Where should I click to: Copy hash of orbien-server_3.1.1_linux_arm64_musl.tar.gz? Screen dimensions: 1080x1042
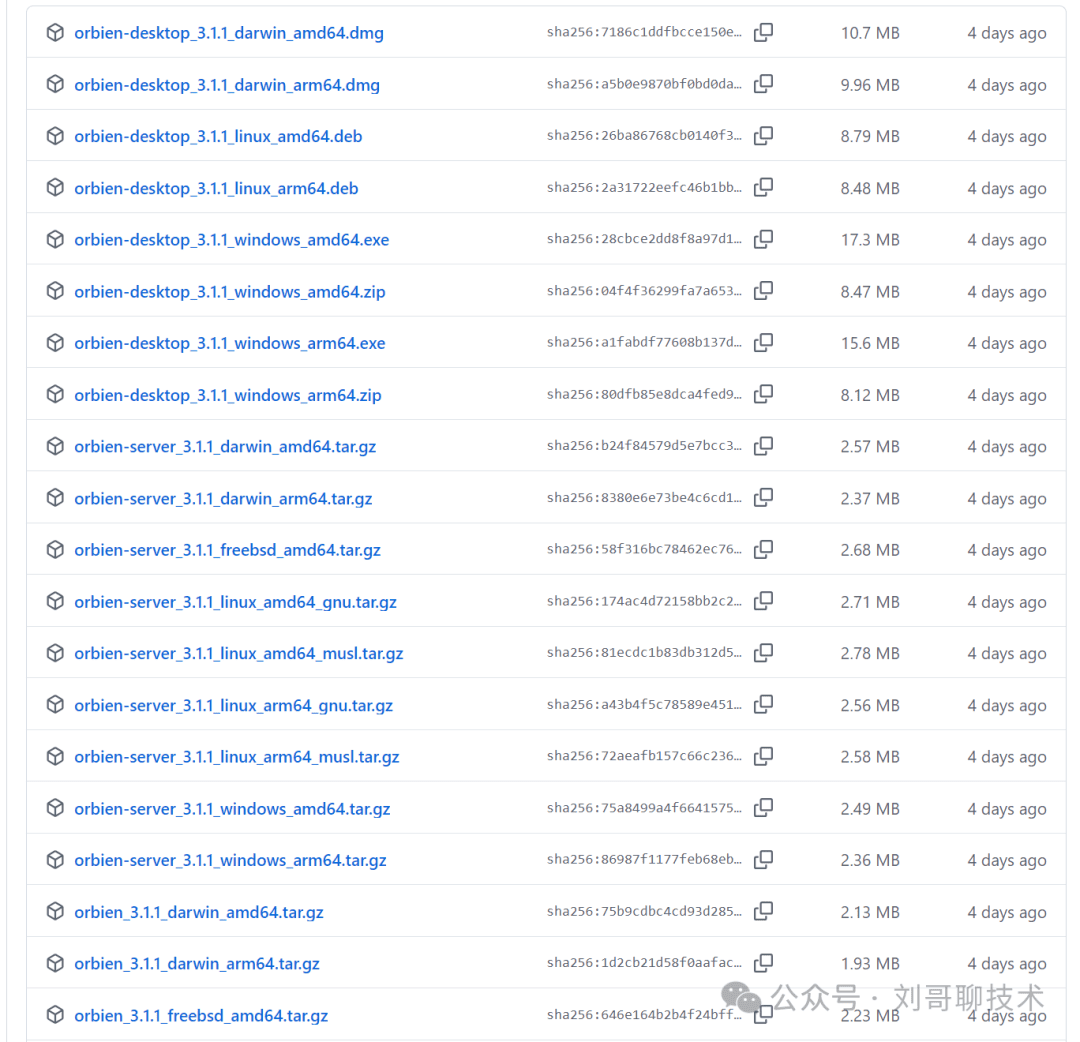point(763,756)
